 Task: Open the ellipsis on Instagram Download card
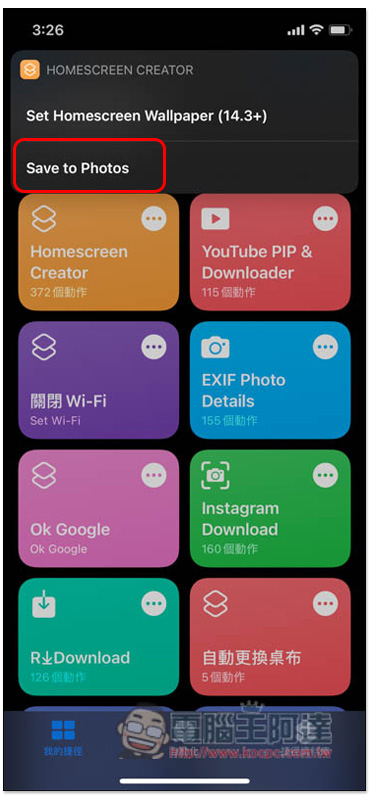tap(325, 476)
